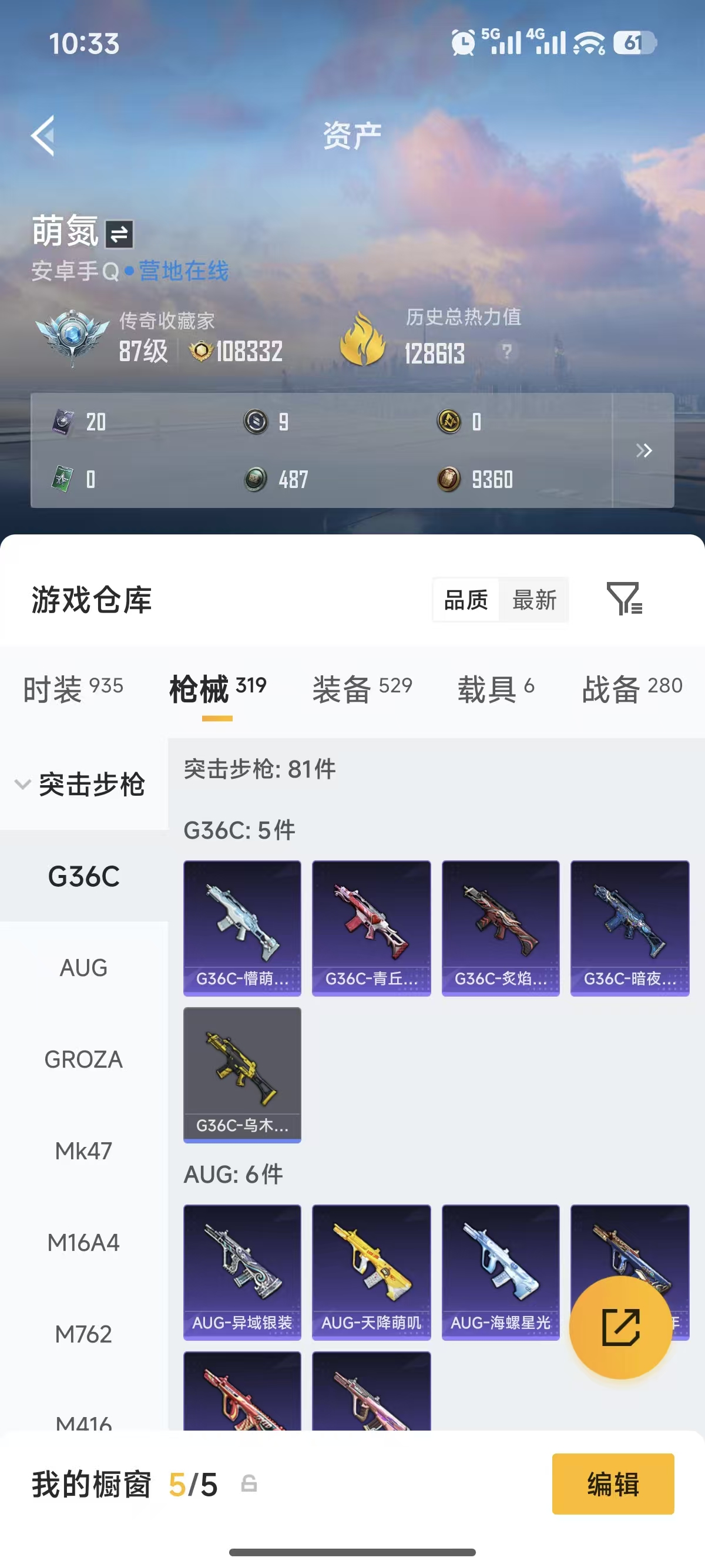This screenshot has height=1568, width=705.
Task: Collapse the 突击步枪 category chevron
Action: click(22, 785)
